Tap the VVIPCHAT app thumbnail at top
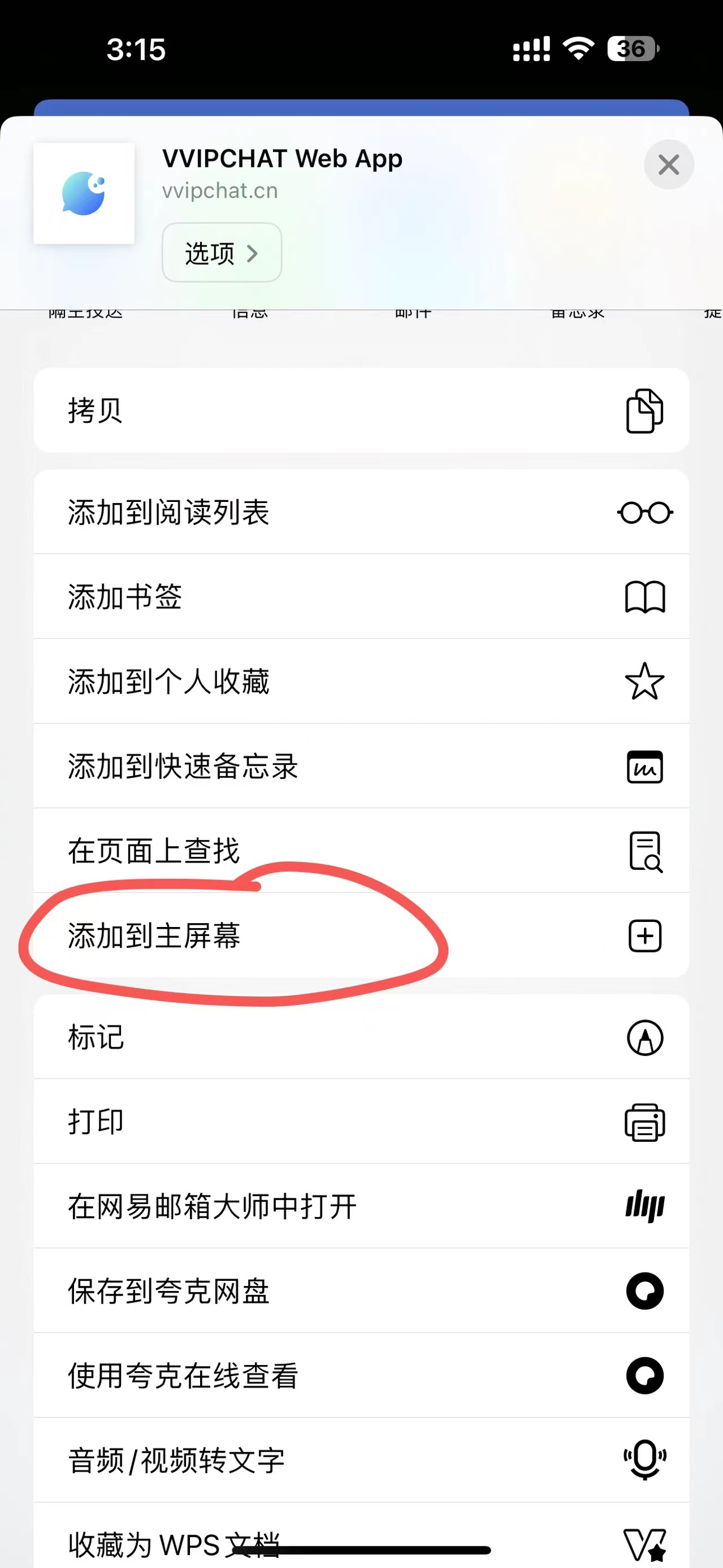Viewport: 723px width, 1568px height. click(x=84, y=194)
